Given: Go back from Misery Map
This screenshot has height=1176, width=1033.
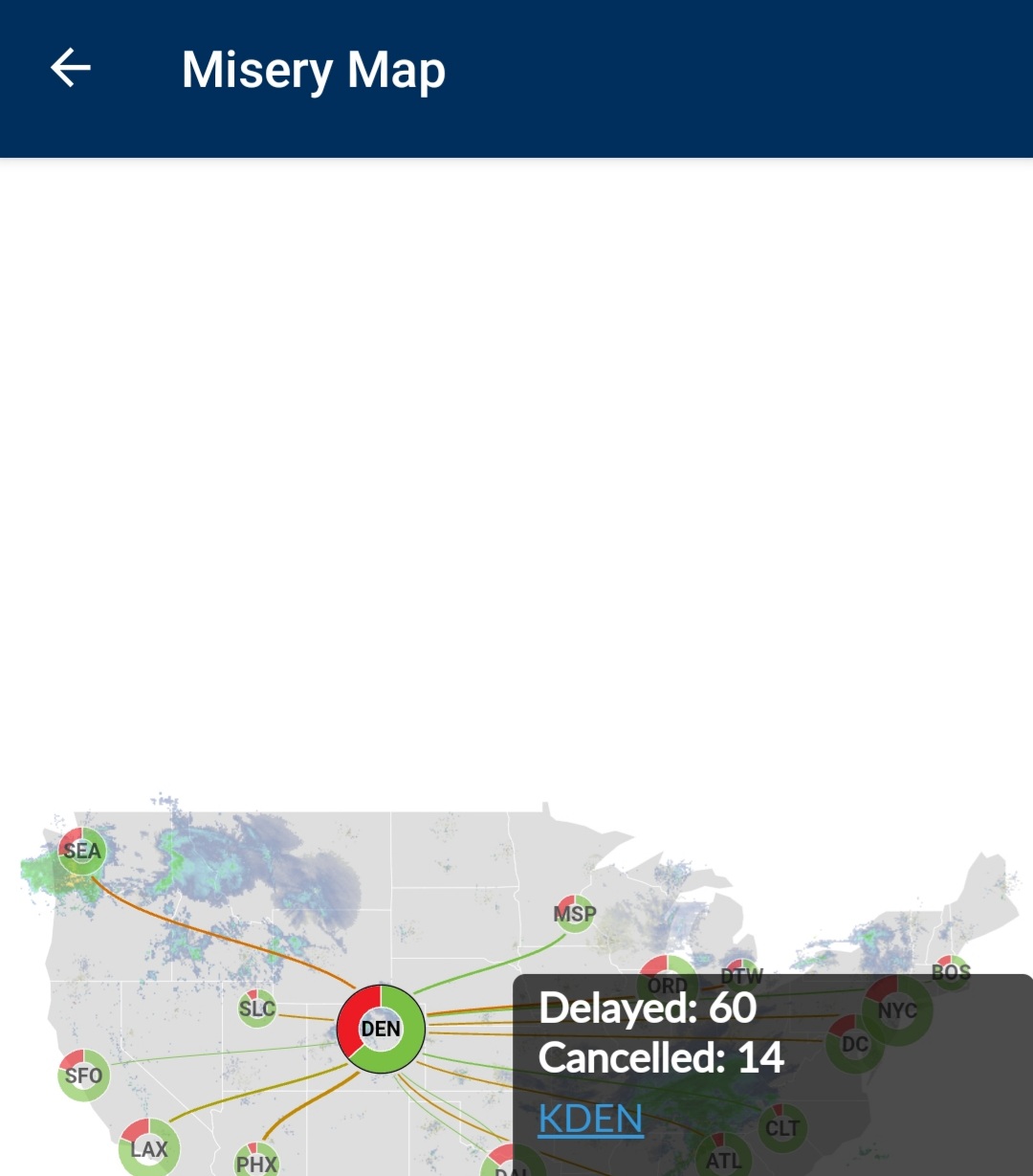Looking at the screenshot, I should (71, 69).
